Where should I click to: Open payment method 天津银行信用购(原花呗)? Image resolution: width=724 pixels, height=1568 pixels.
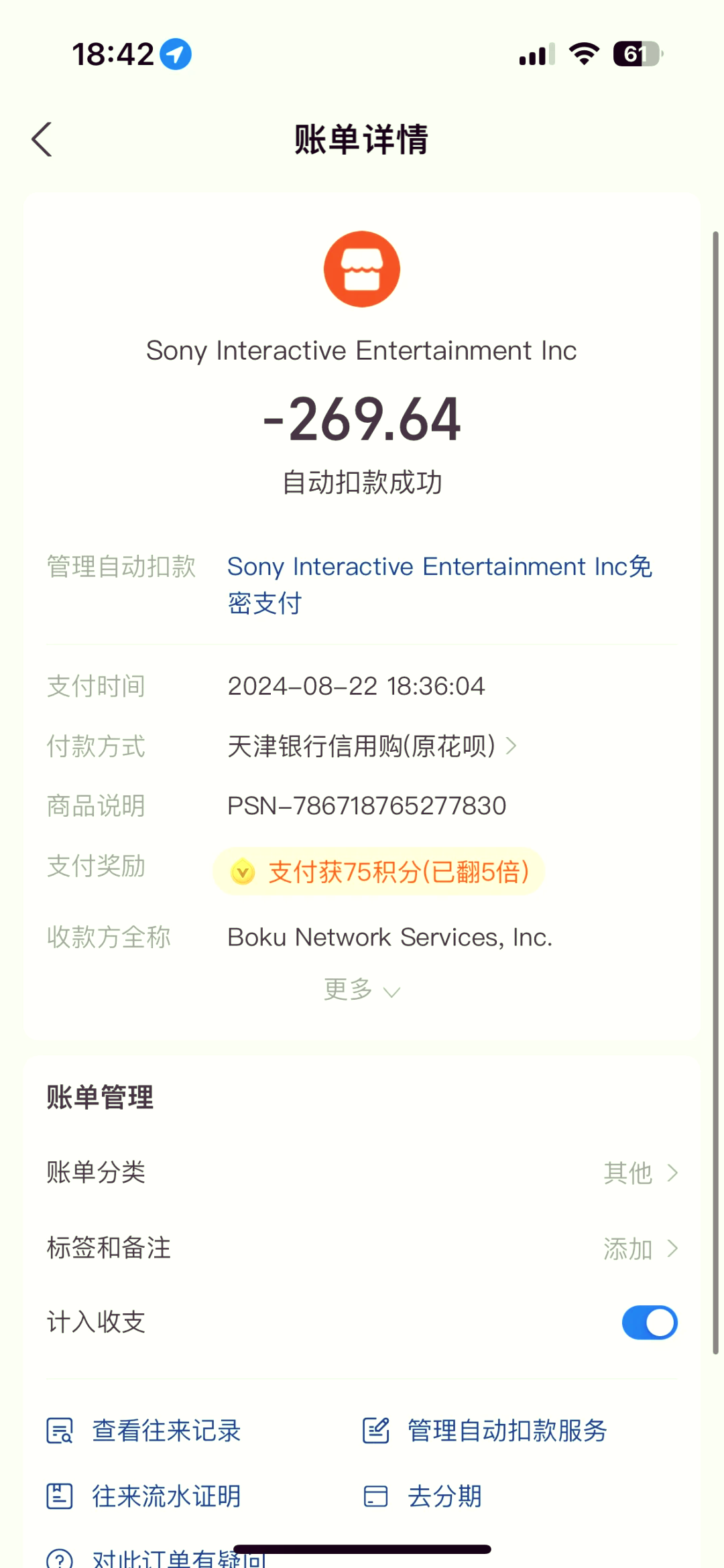[372, 746]
